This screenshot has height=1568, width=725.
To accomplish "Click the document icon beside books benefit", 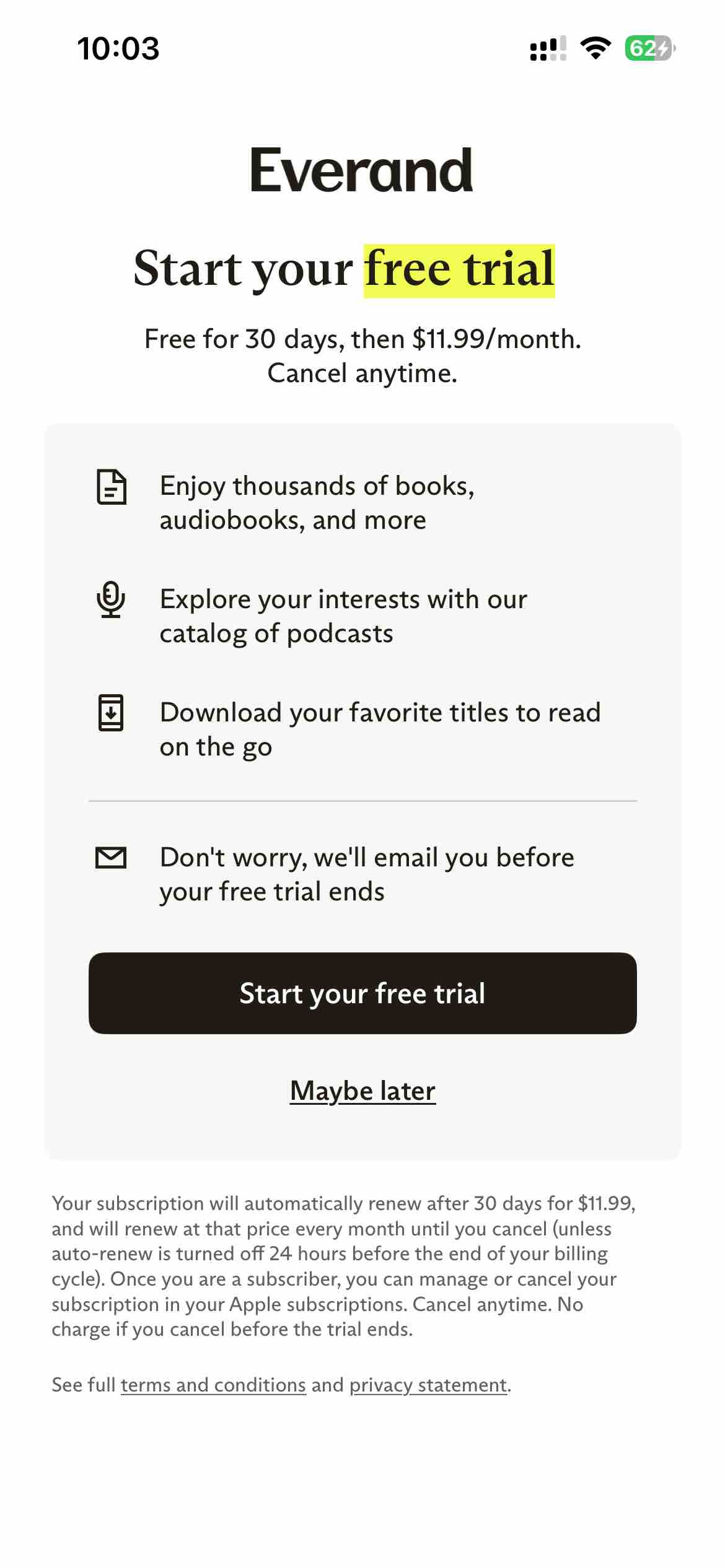I will click(x=113, y=487).
